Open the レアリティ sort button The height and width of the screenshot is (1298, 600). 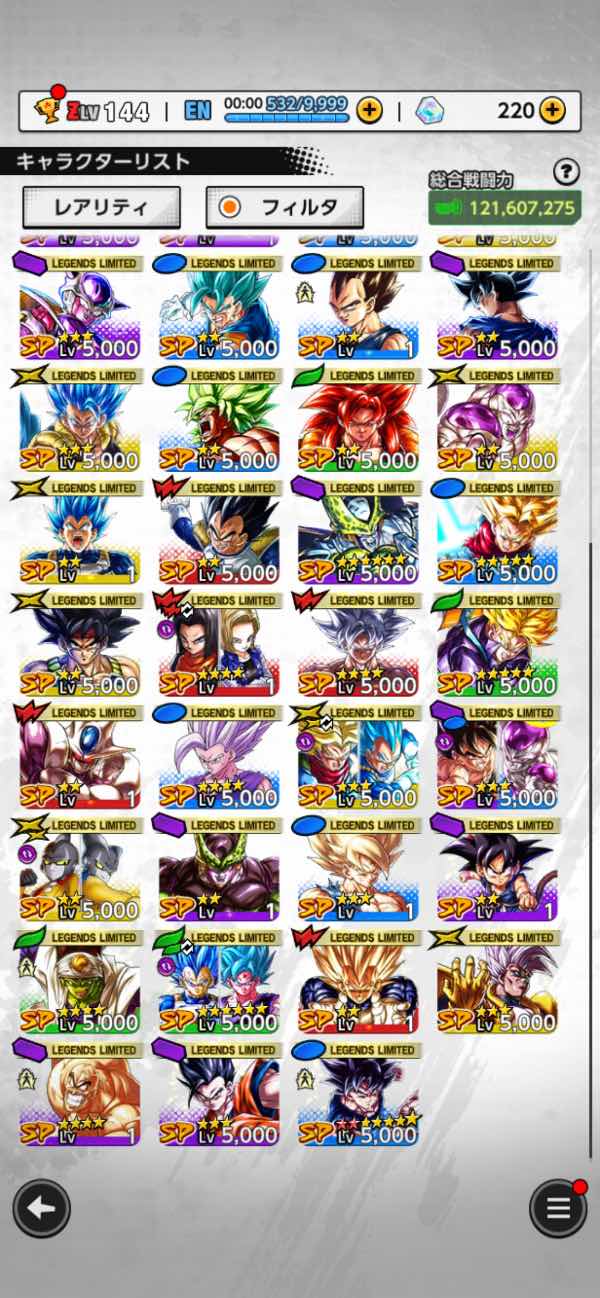tap(101, 207)
